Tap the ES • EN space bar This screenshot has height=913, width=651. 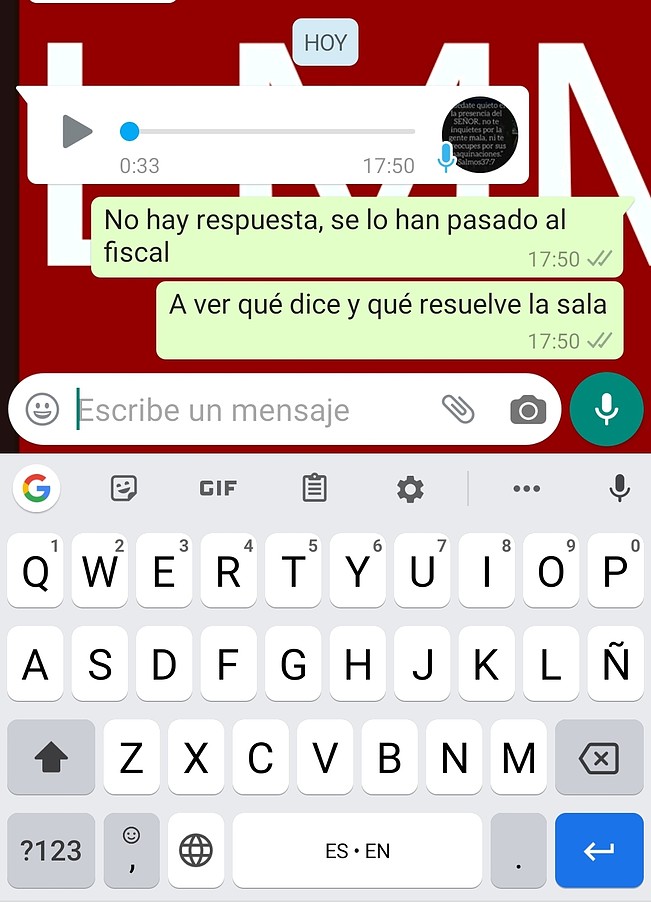(357, 851)
